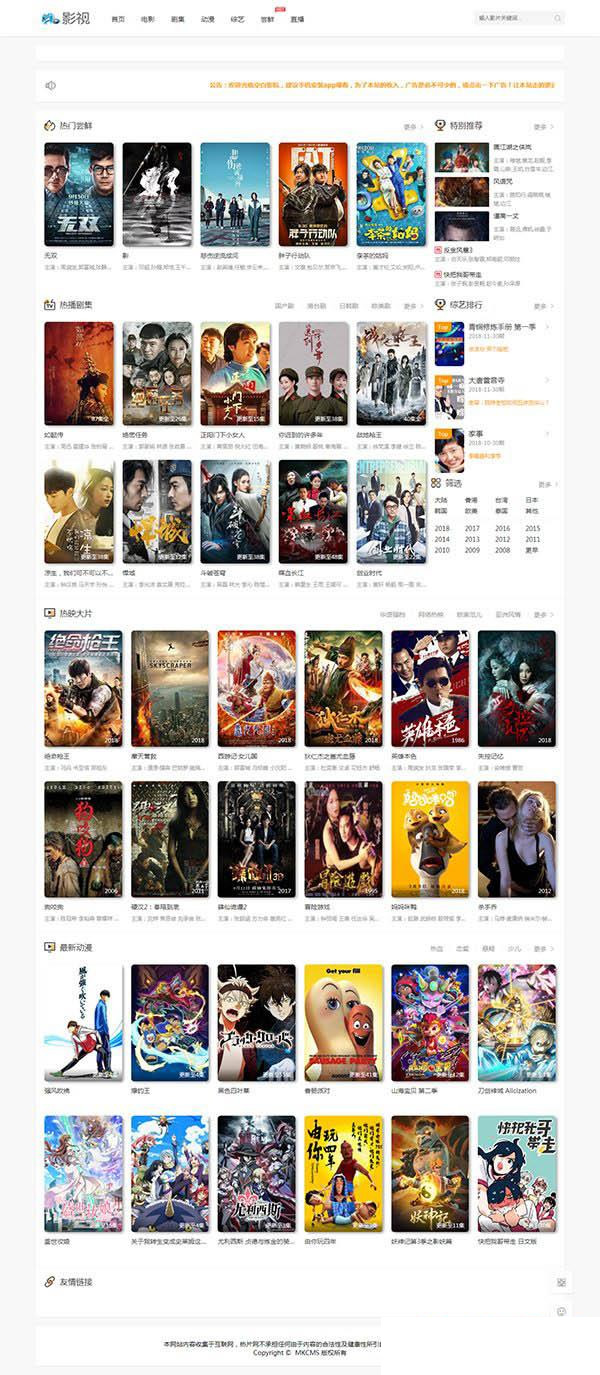Go to the 首页 nav item
This screenshot has height=1375, width=600.
pyautogui.click(x=118, y=19)
